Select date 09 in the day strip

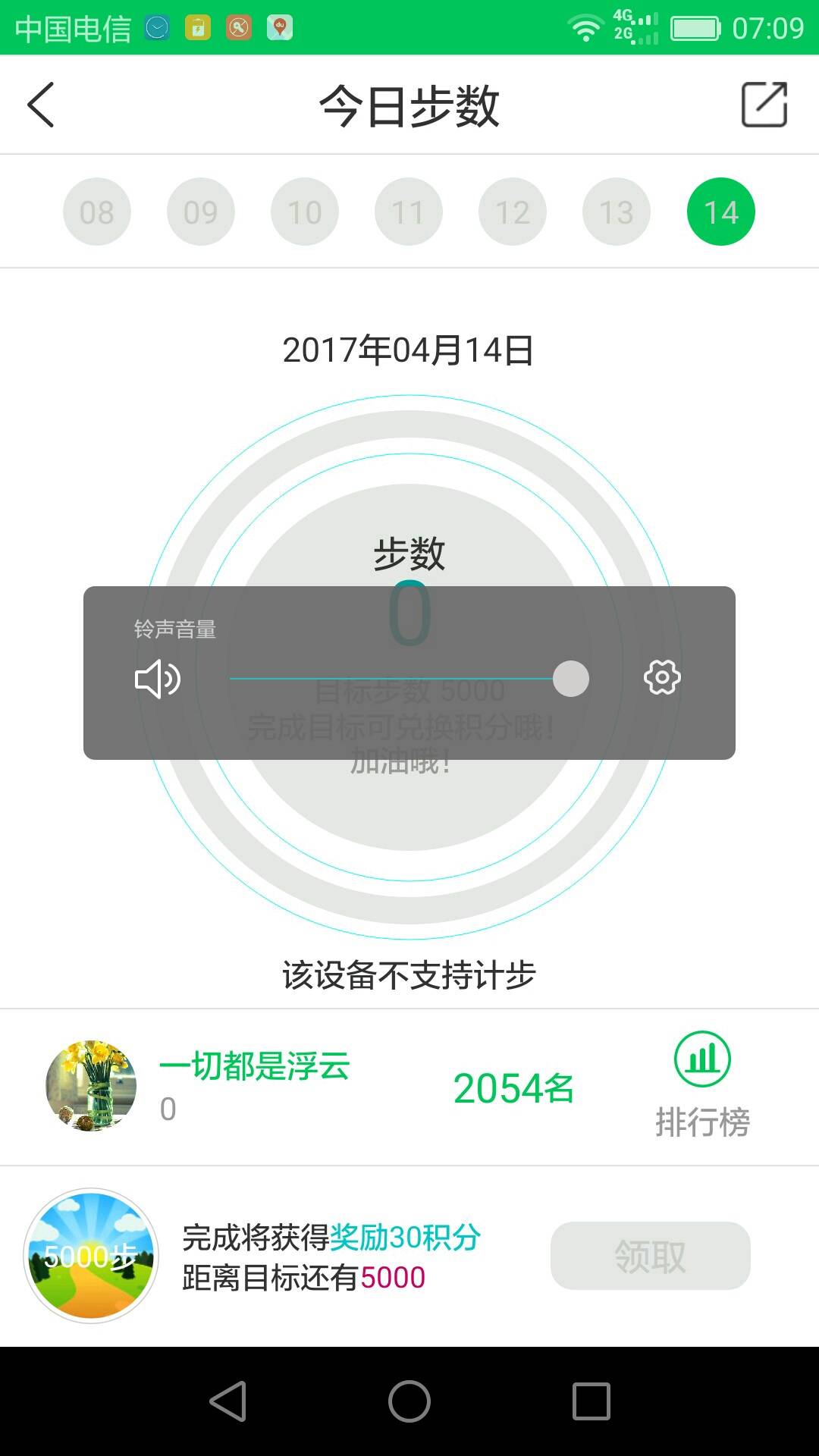[x=201, y=212]
